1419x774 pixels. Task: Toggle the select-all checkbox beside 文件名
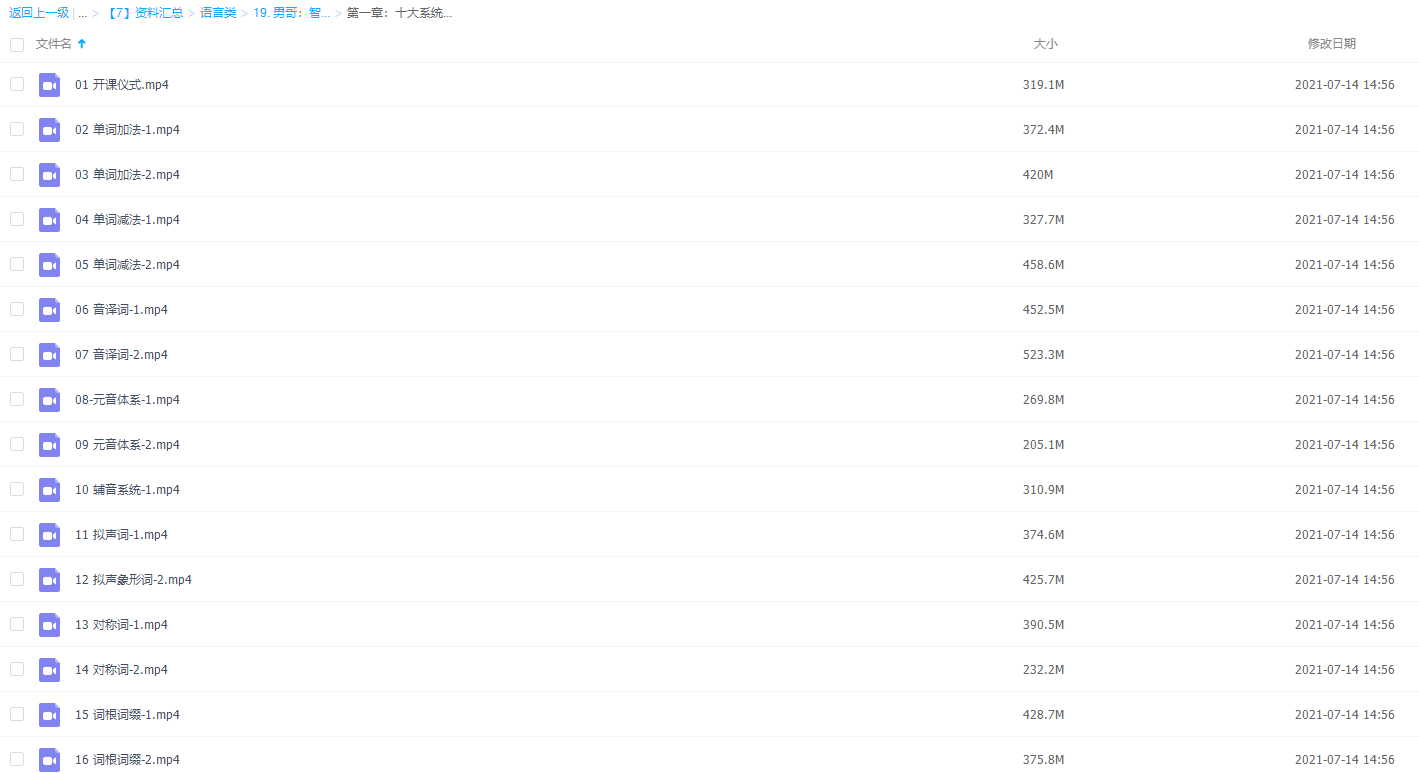click(x=17, y=44)
